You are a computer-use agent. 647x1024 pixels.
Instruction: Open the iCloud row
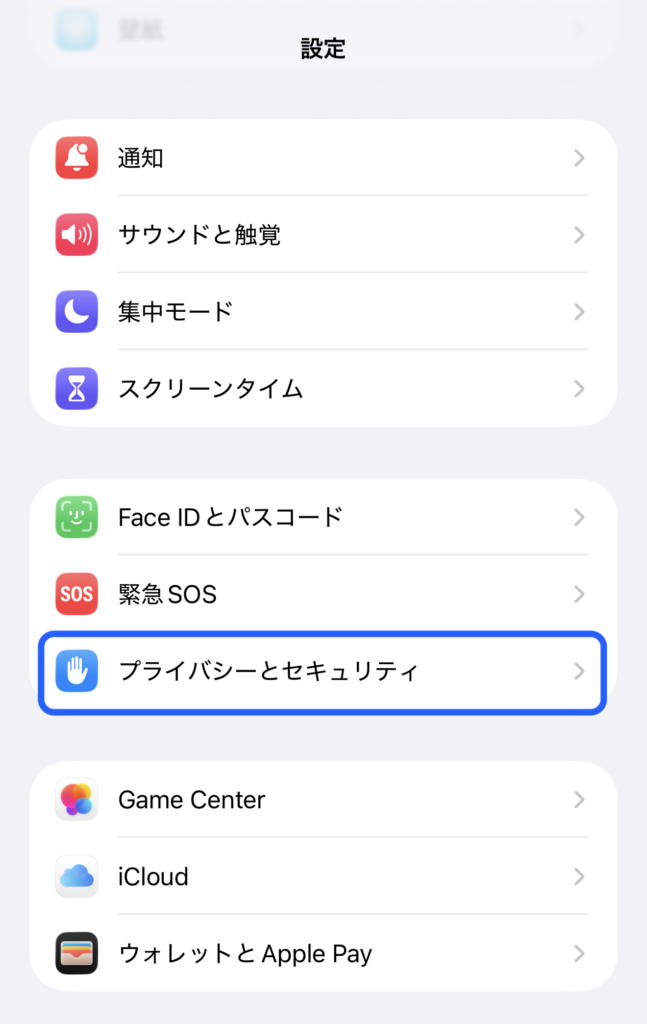pyautogui.click(x=322, y=877)
